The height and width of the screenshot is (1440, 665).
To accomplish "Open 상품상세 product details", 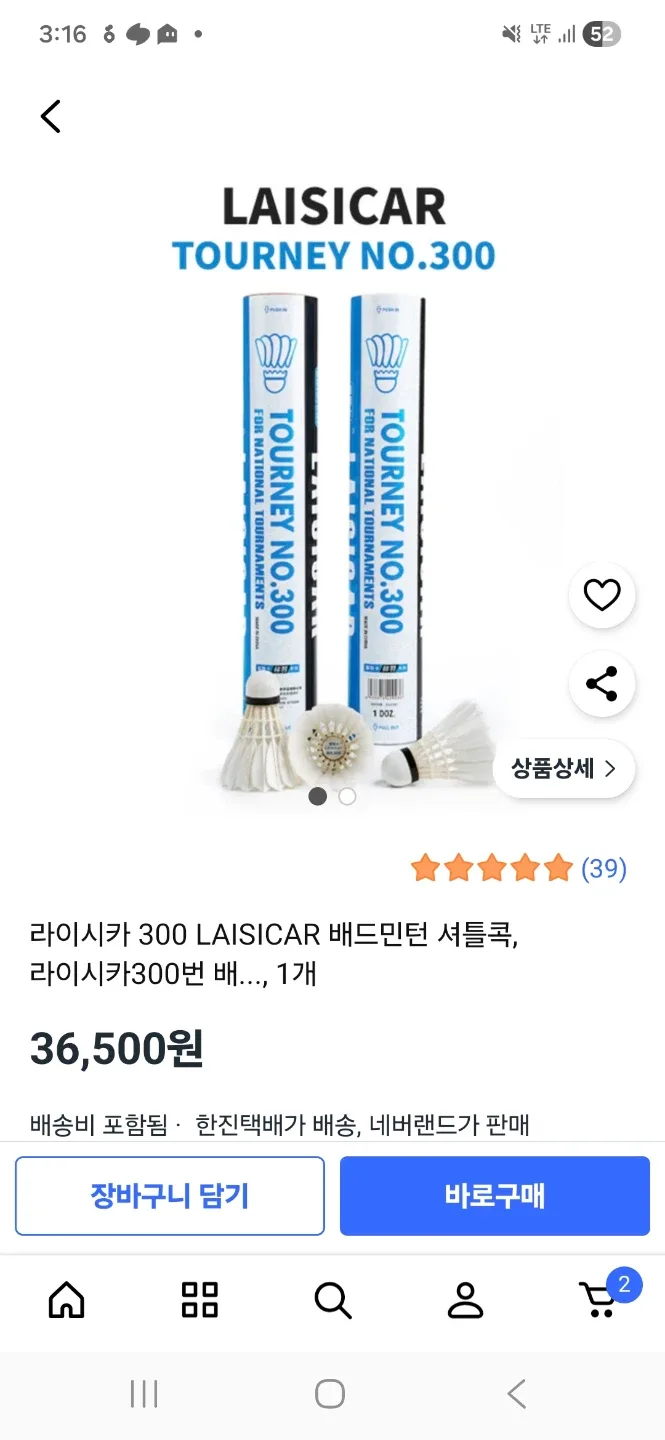I will 564,768.
